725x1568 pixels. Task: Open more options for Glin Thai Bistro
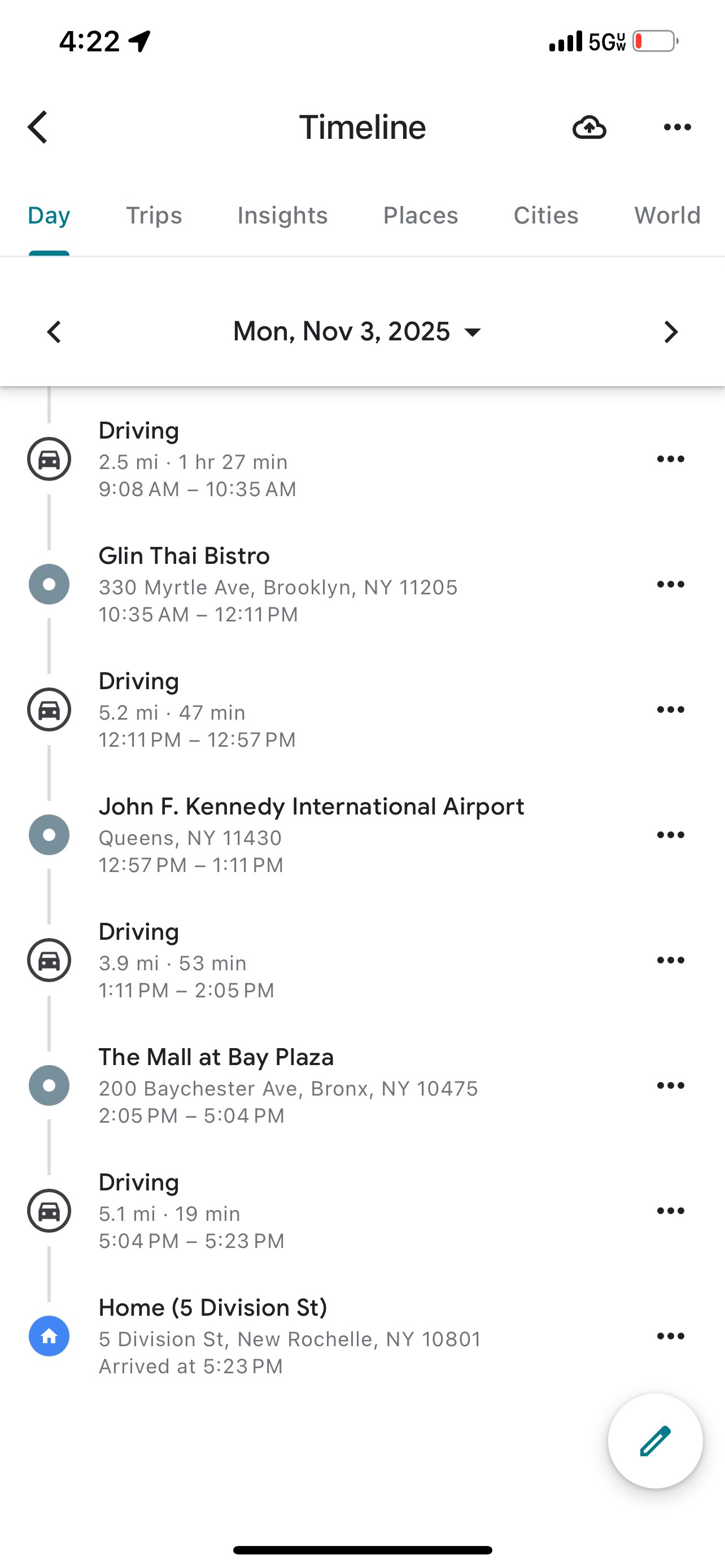[x=670, y=584]
